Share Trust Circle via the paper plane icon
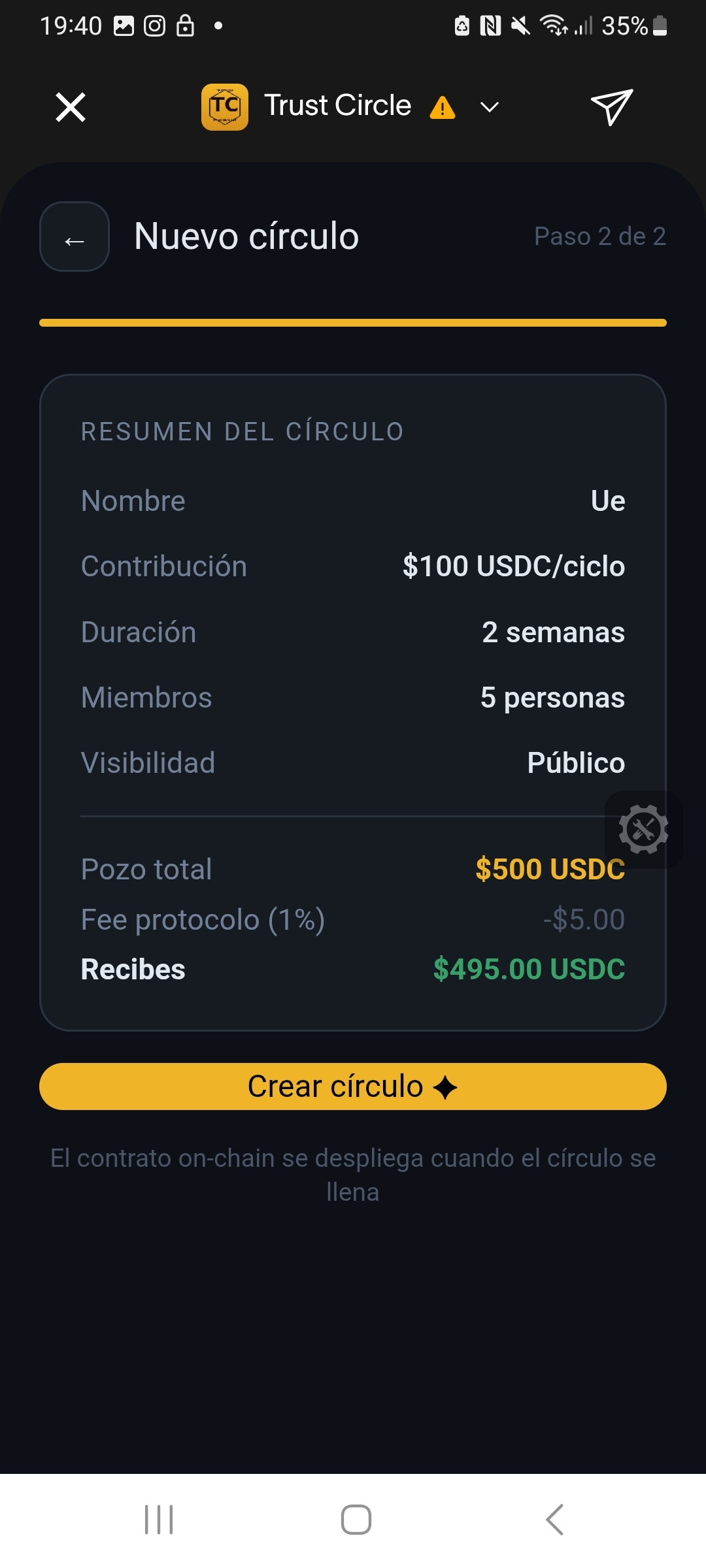 611,107
